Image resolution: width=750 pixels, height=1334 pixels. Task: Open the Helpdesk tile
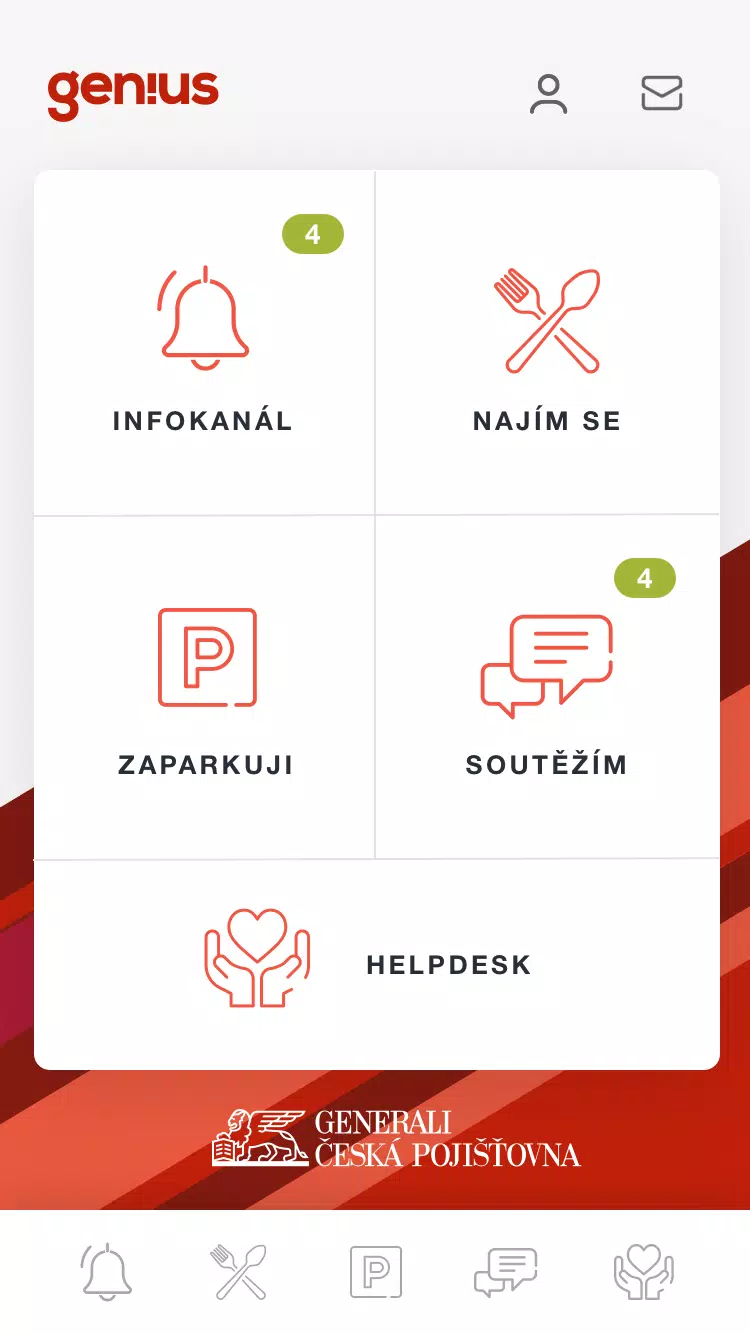pyautogui.click(x=377, y=964)
